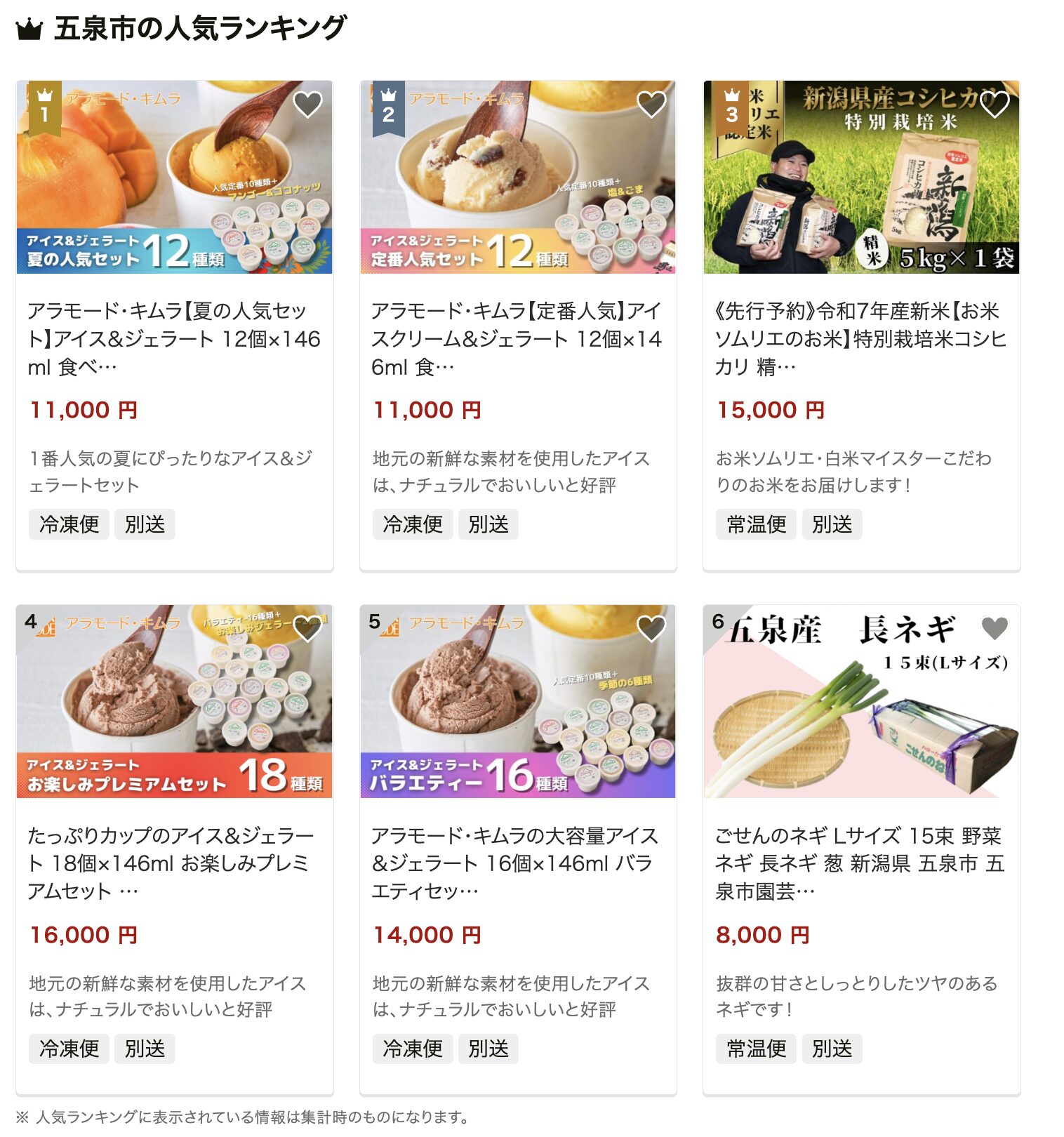Open the rank 2 定番人気 ice cream card
Viewport: 1064px width, 1137px height.
coord(517,338)
